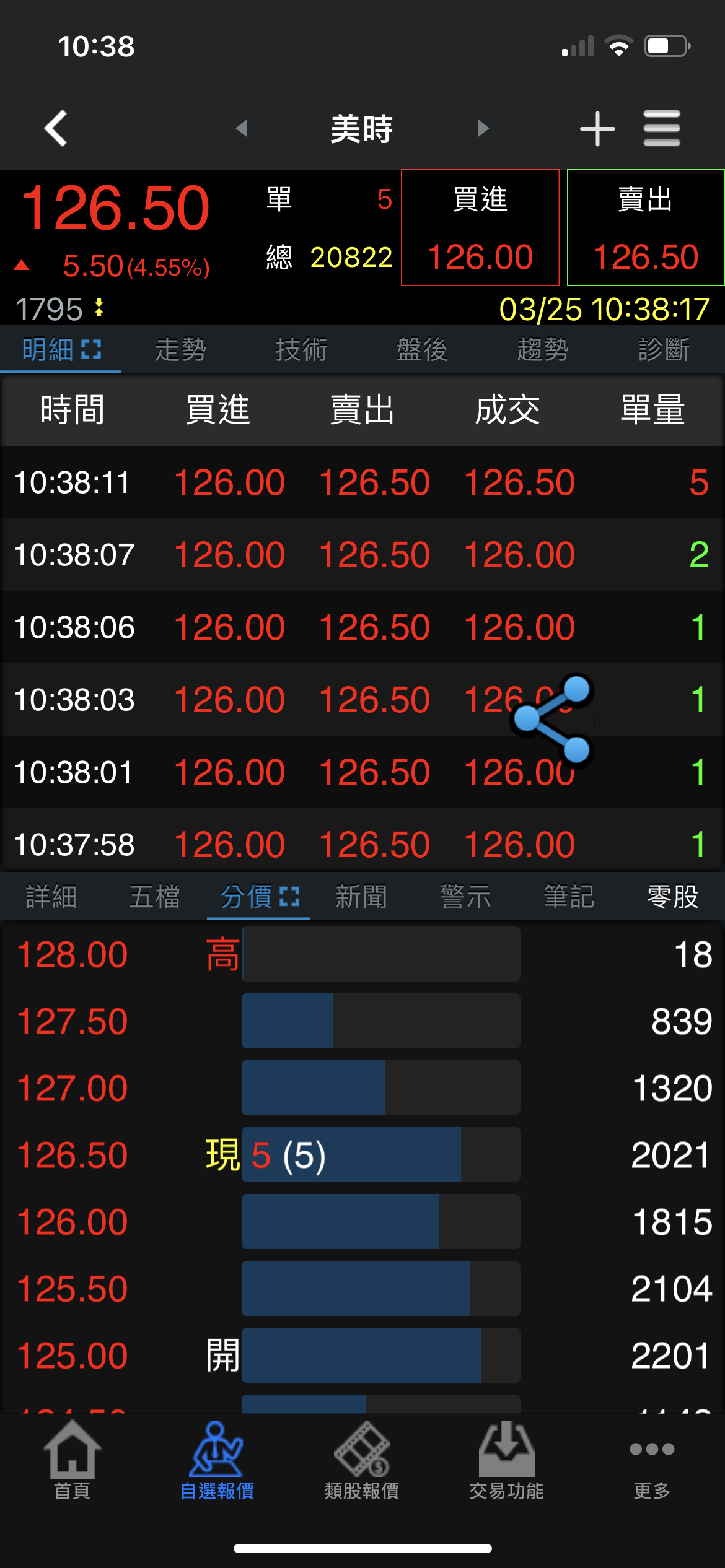Show the 五檔 sub-tab
The image size is (725, 1568).
[155, 897]
